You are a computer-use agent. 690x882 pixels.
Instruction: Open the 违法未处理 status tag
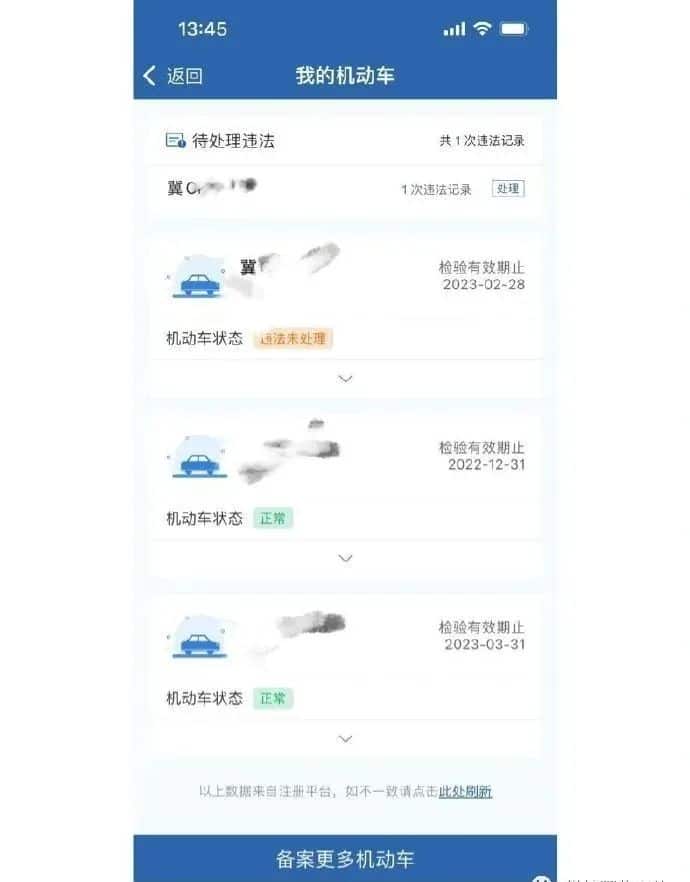click(292, 339)
